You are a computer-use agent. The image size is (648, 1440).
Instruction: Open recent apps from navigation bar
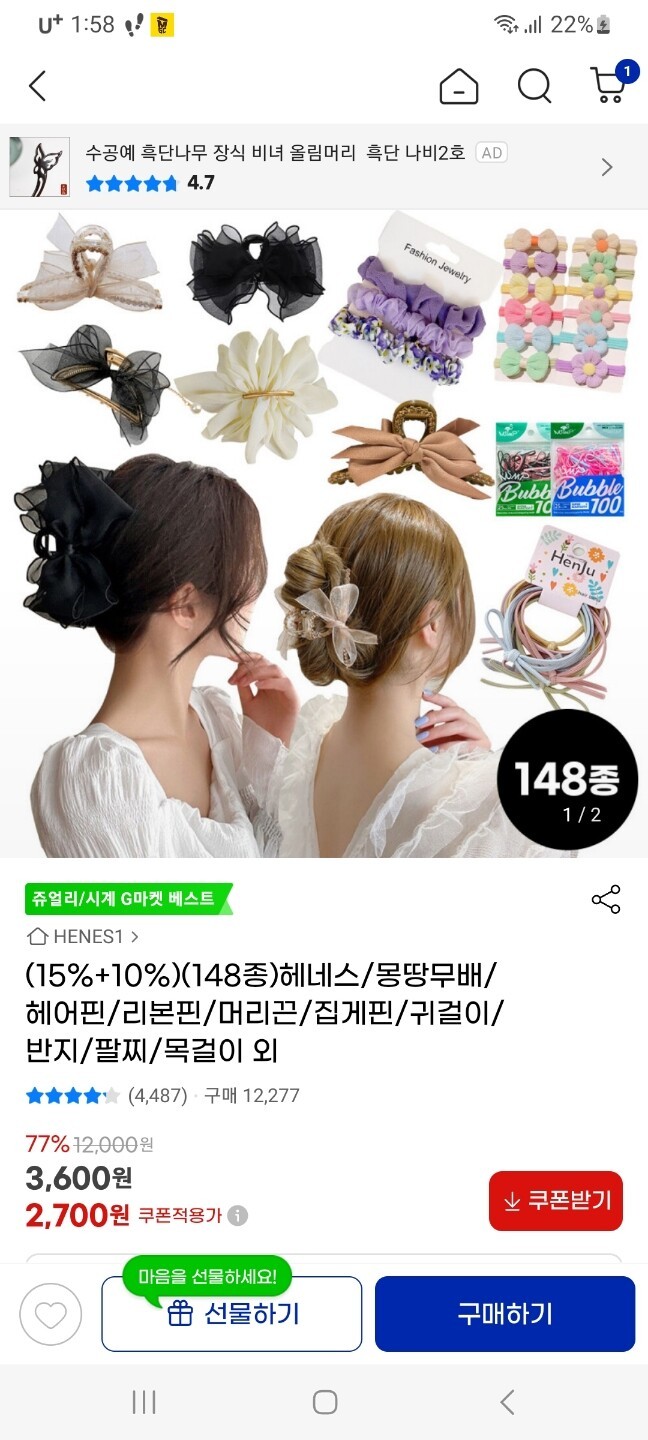pos(144,1402)
